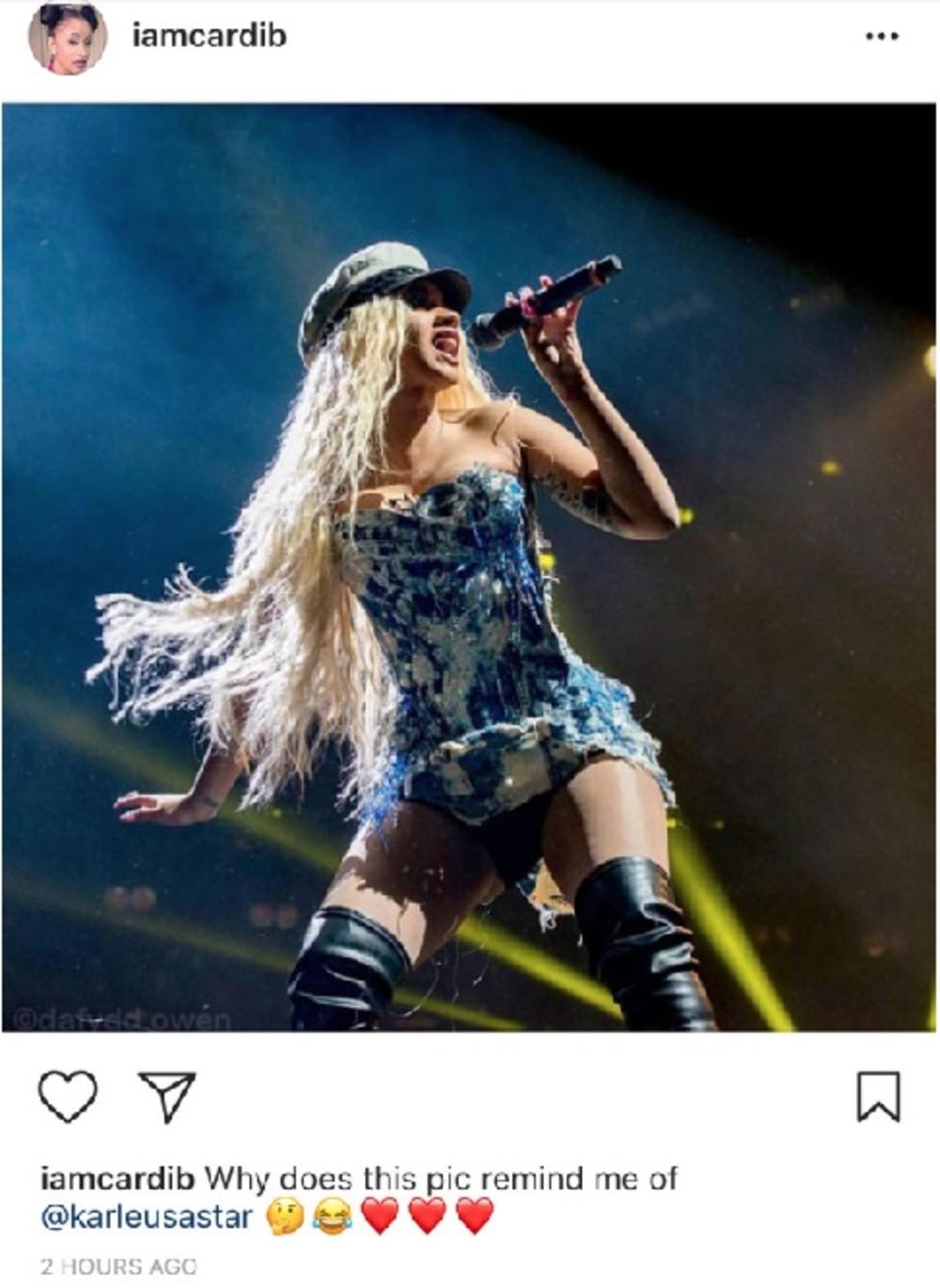
Task: Share the post via the paper plane
Action: click(167, 1095)
